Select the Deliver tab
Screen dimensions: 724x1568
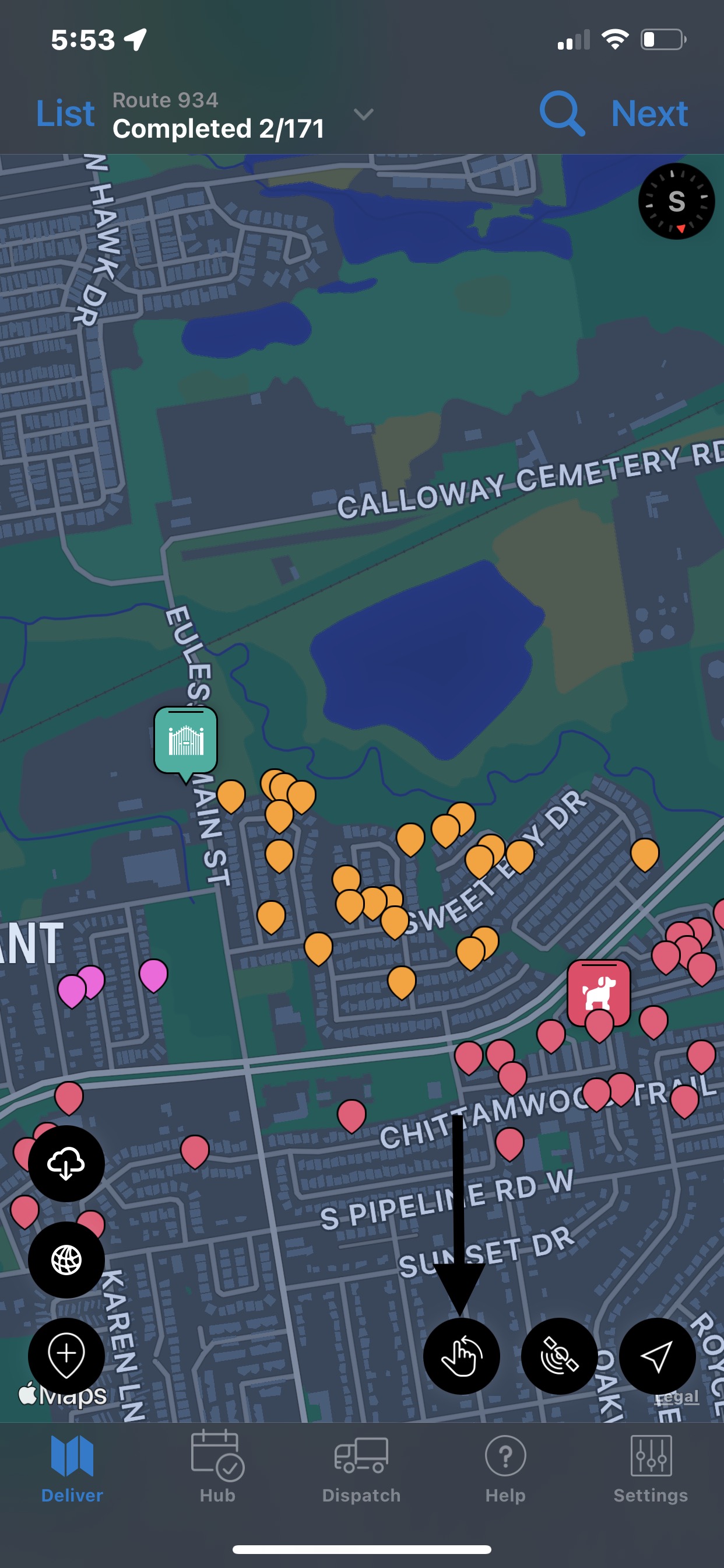[72, 1467]
